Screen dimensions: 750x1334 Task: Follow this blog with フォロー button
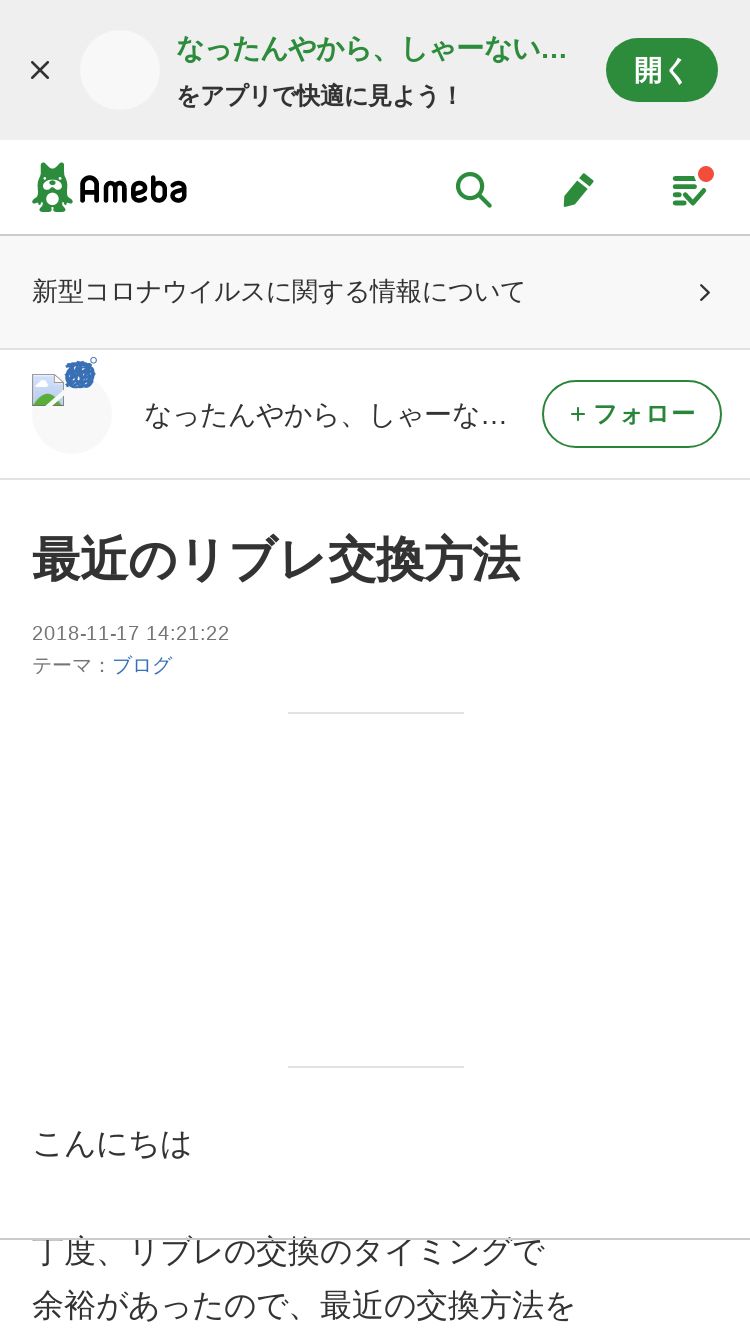pyautogui.click(x=632, y=414)
